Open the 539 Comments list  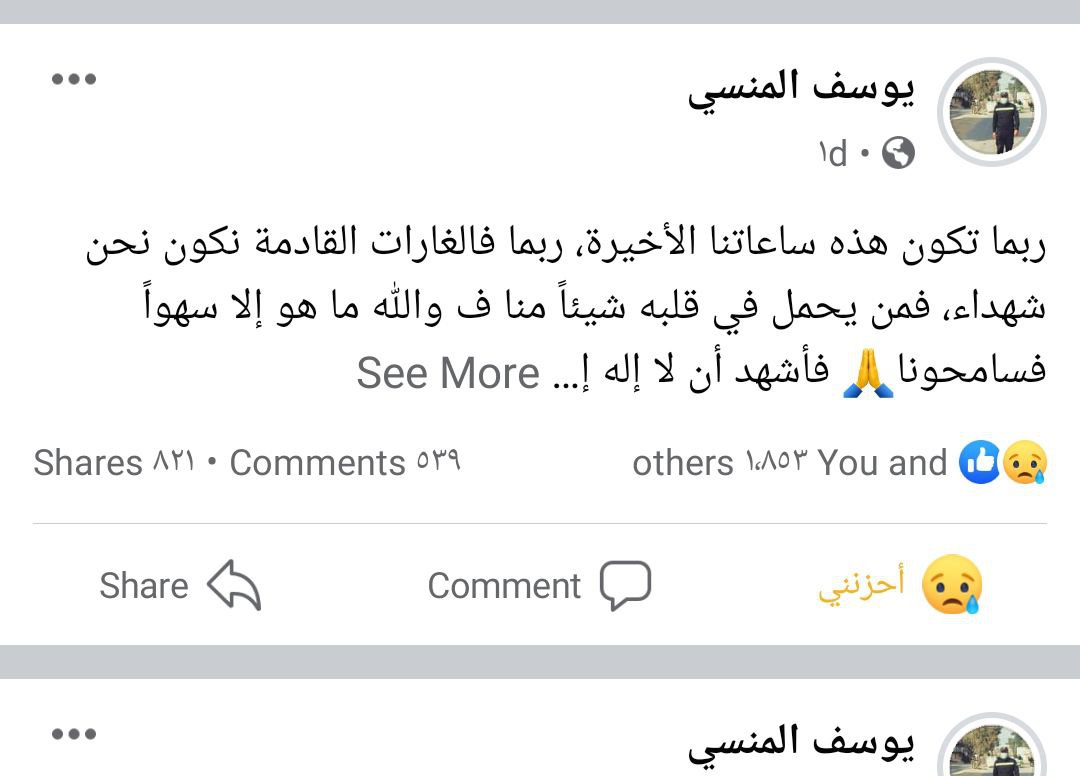tap(345, 463)
